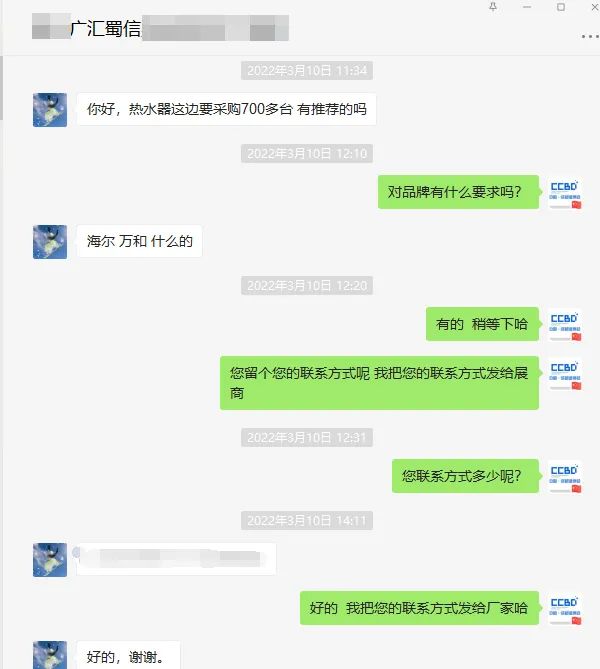This screenshot has height=669, width=600.
Task: Maximize the chat window
Action: coord(561,7)
